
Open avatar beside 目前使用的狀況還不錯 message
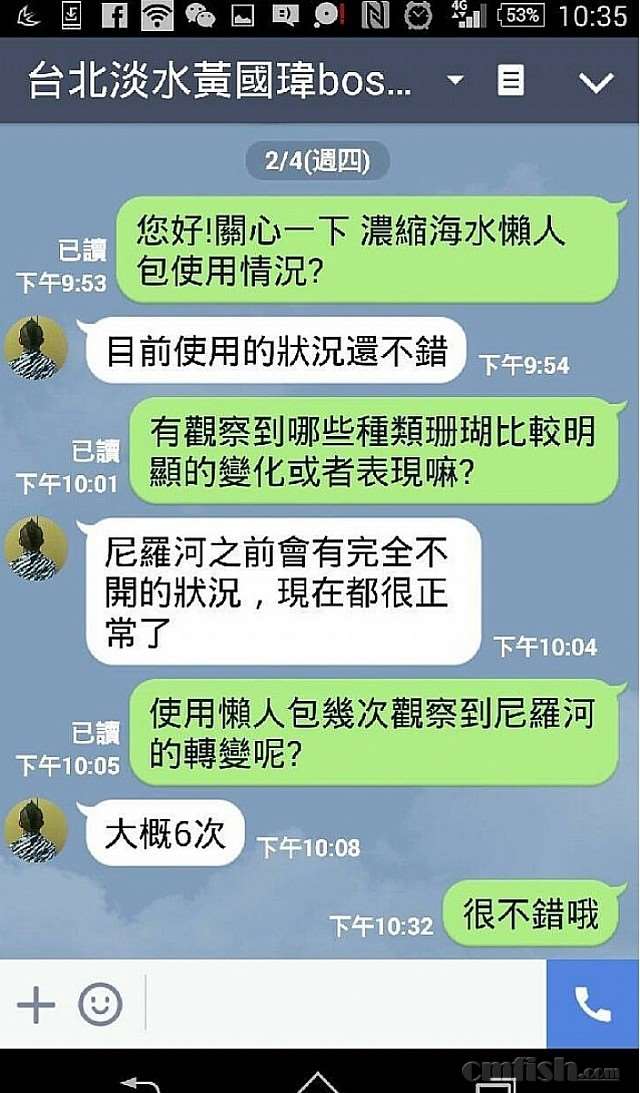(x=36, y=348)
